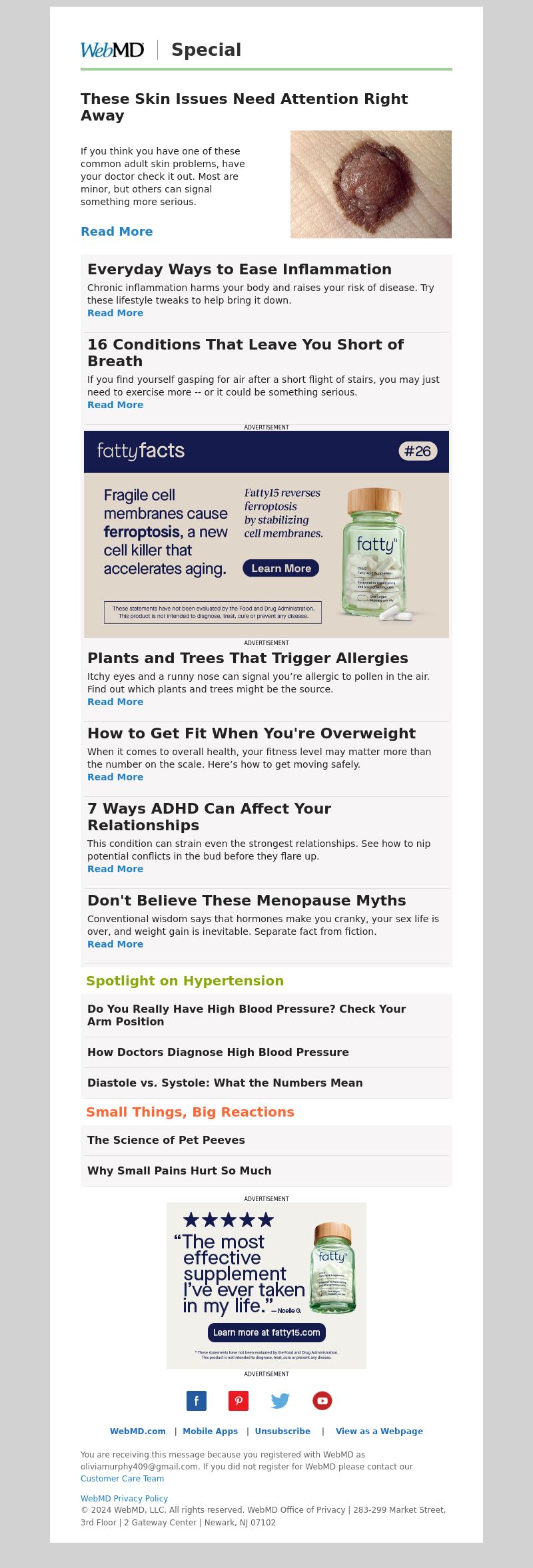533x1568 pixels.
Task: Open WebMD's Pinterest icon
Action: (x=239, y=1401)
